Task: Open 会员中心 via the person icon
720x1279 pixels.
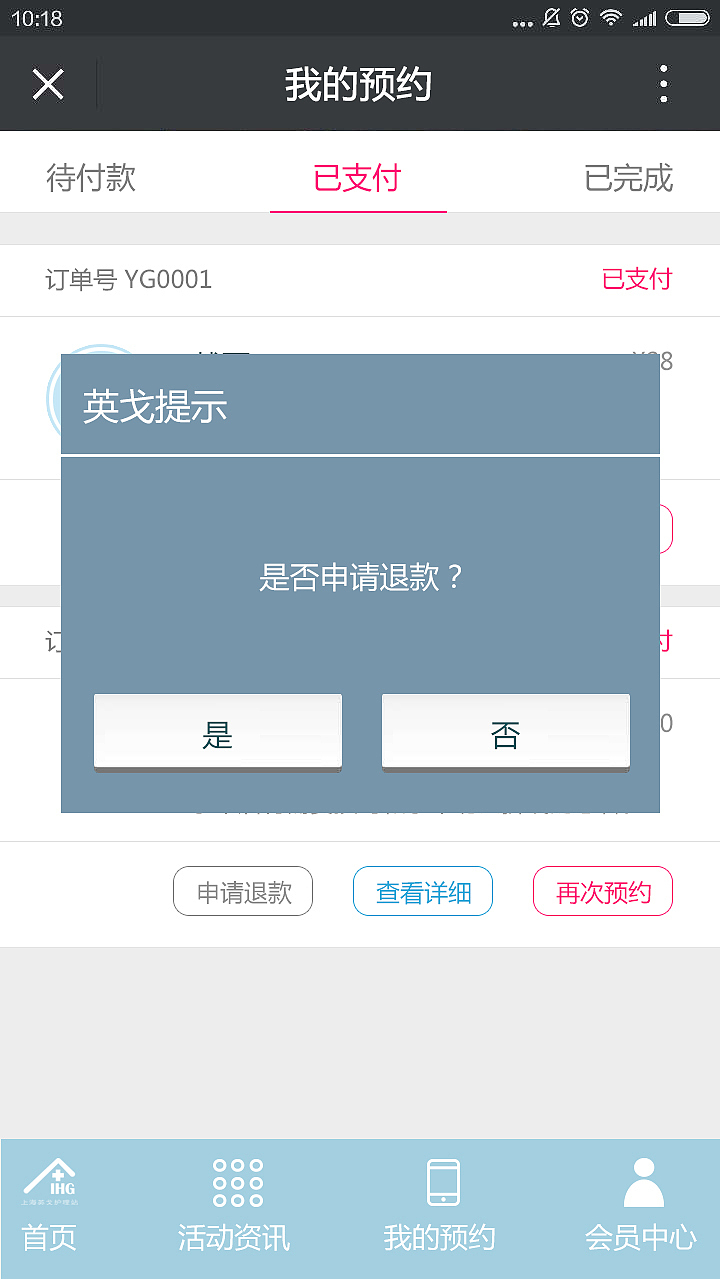Action: pos(642,1182)
